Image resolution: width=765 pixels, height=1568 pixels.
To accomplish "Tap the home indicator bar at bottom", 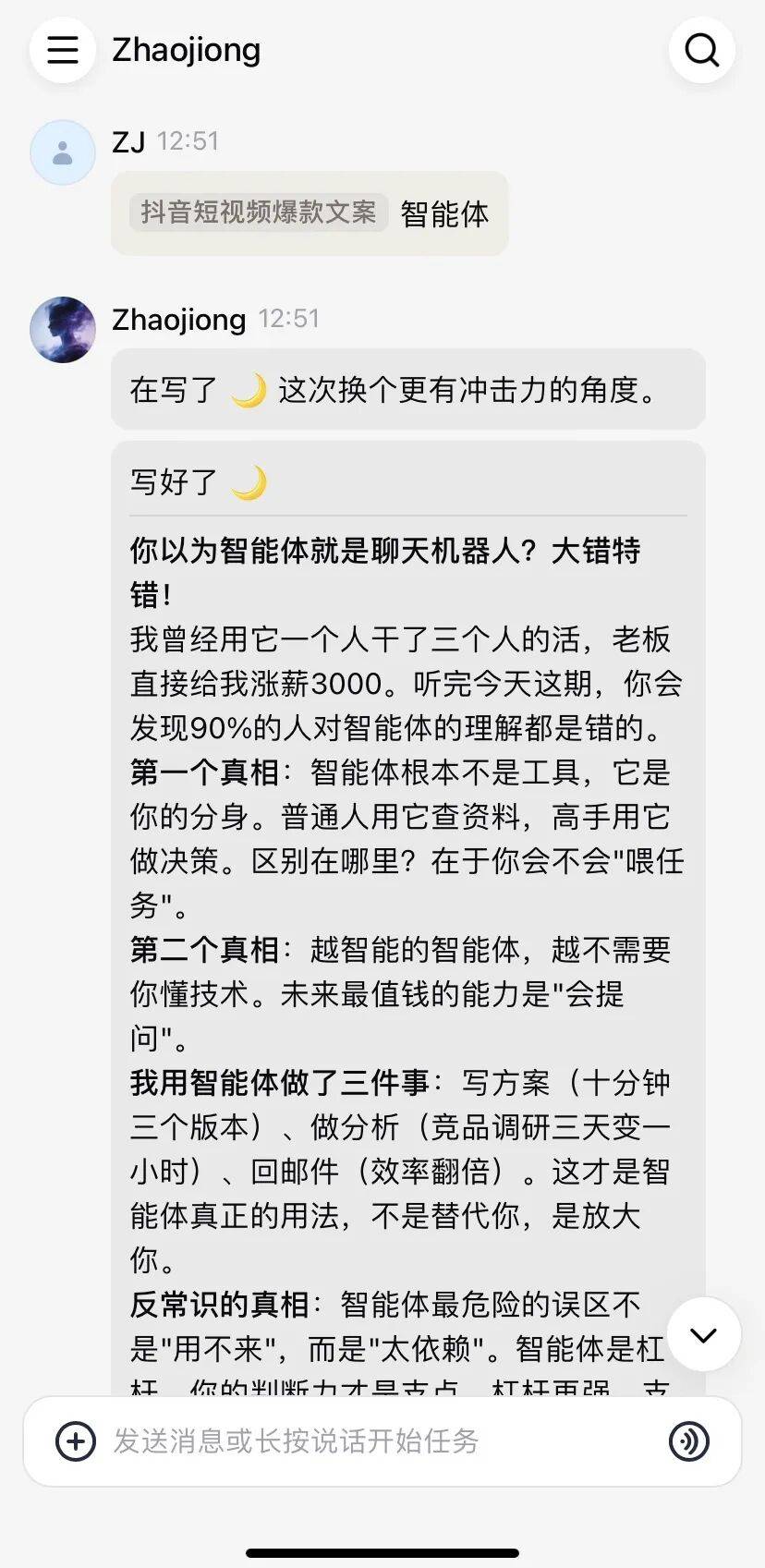I will tap(382, 1545).
